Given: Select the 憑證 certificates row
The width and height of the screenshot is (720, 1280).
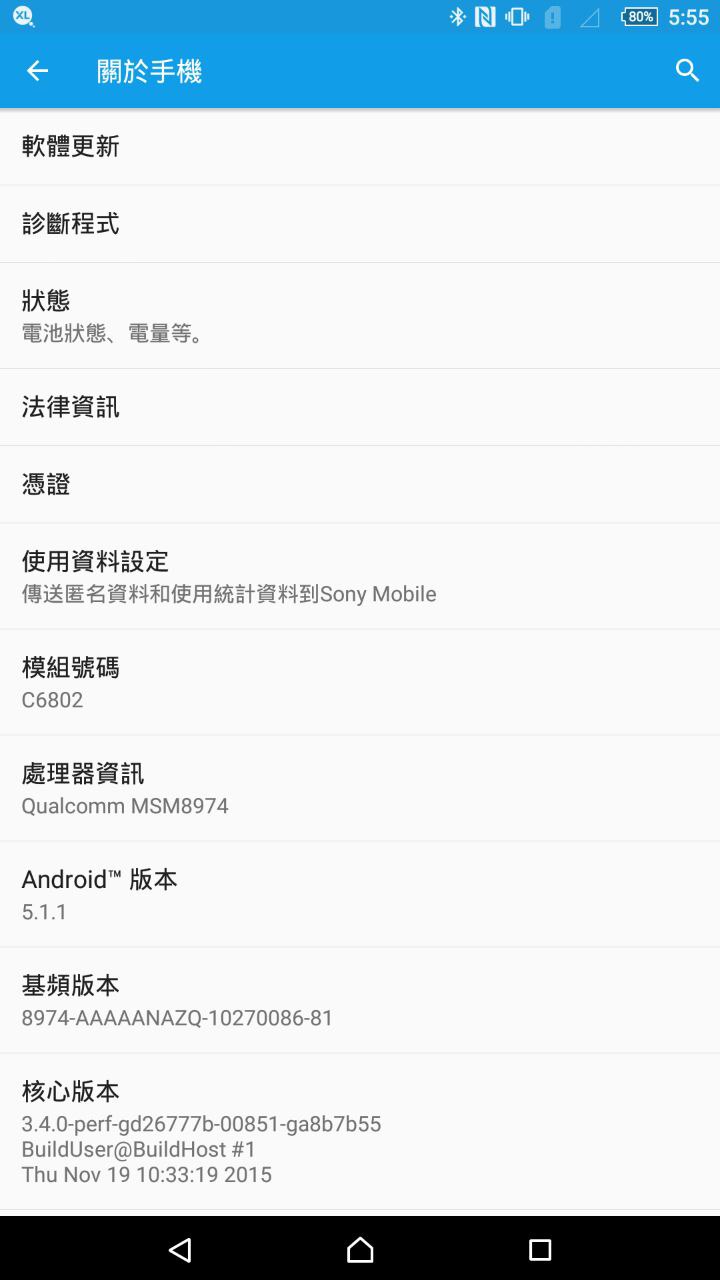Looking at the screenshot, I should [360, 485].
